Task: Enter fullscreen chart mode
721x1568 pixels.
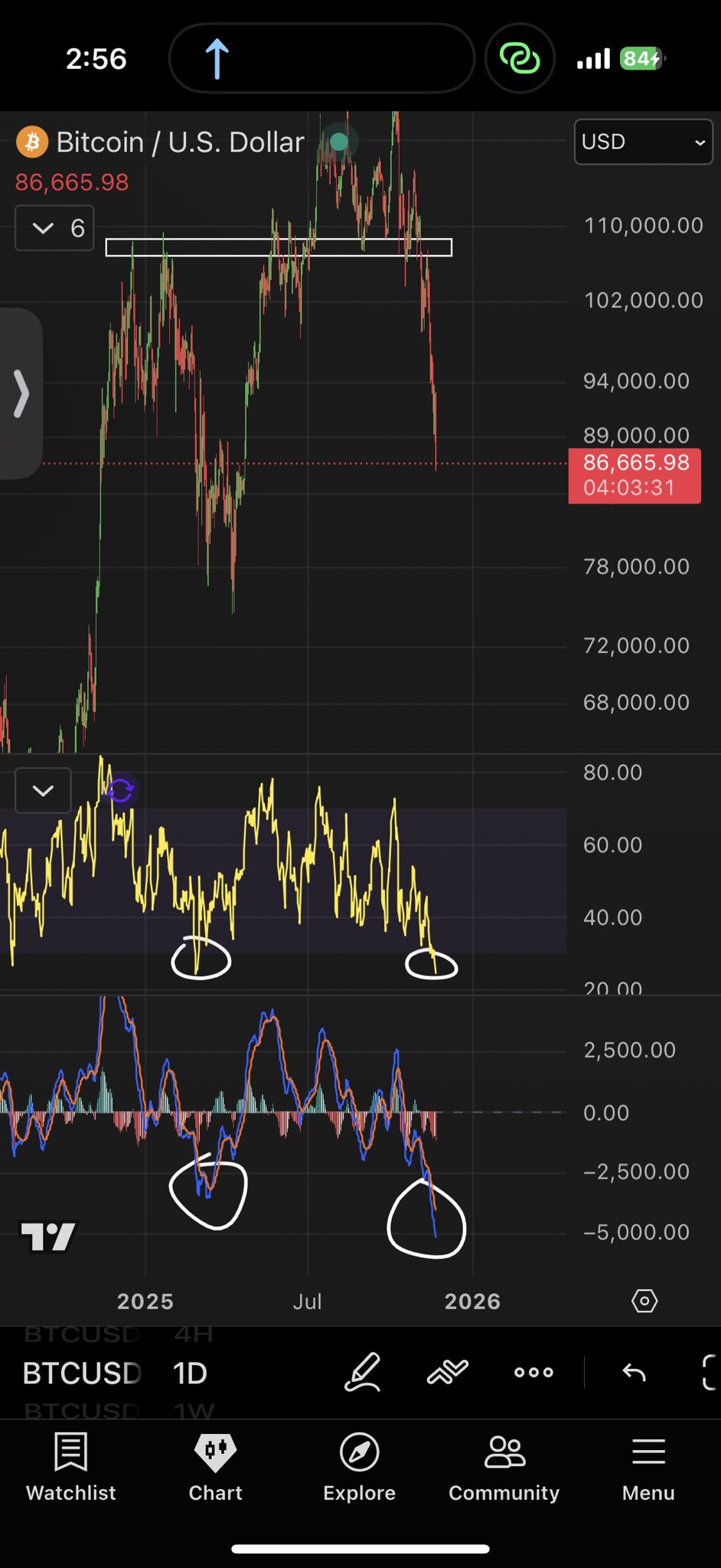Action: point(710,1372)
